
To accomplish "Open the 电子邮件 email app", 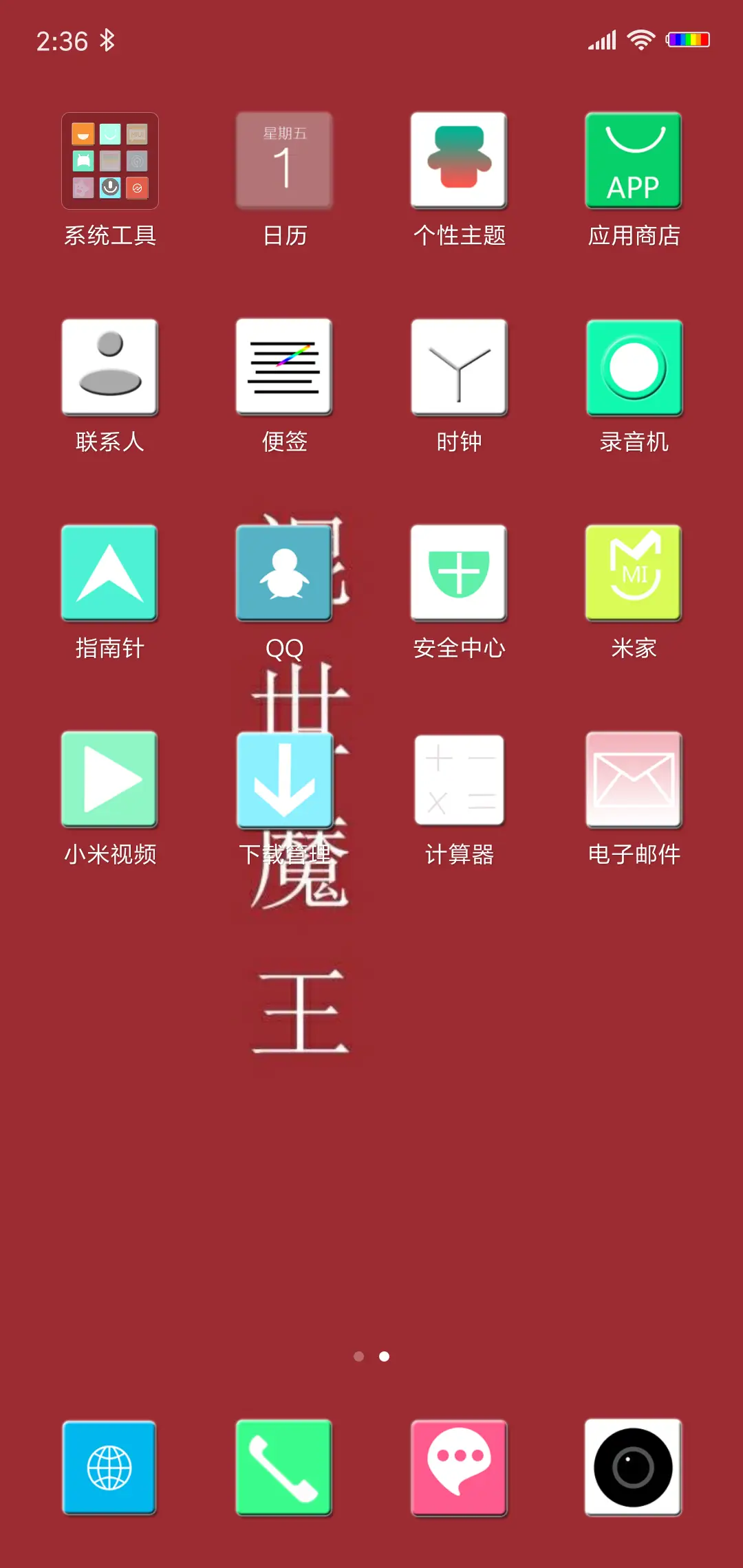I will click(633, 779).
